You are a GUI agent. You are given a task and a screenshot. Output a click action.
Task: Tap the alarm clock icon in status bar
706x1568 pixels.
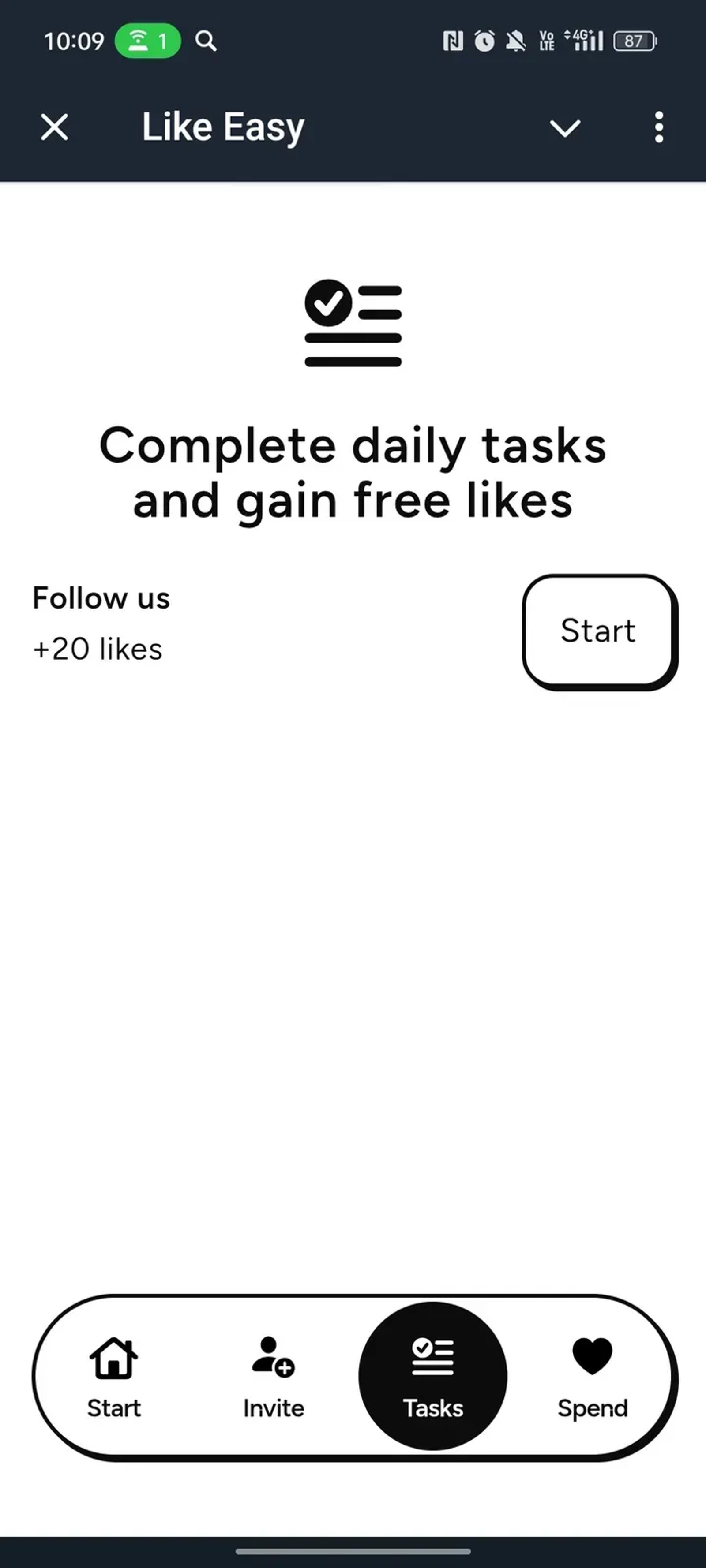(484, 40)
